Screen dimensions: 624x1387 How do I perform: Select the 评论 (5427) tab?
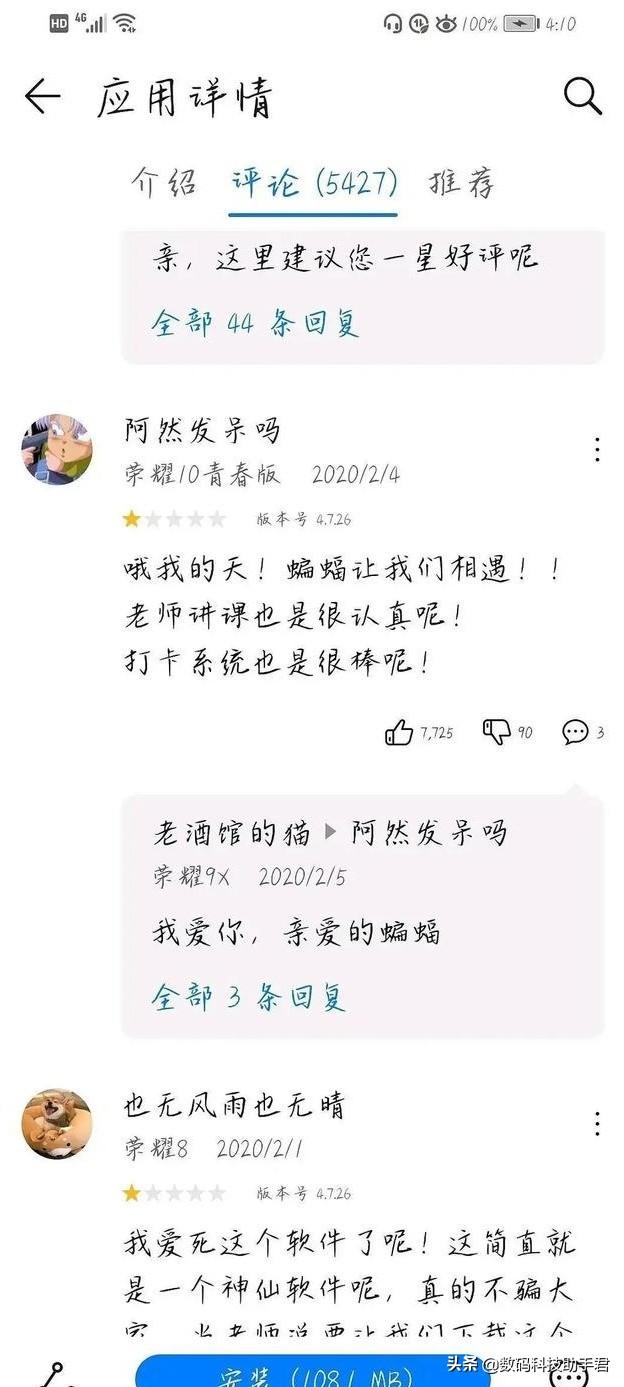coord(313,184)
